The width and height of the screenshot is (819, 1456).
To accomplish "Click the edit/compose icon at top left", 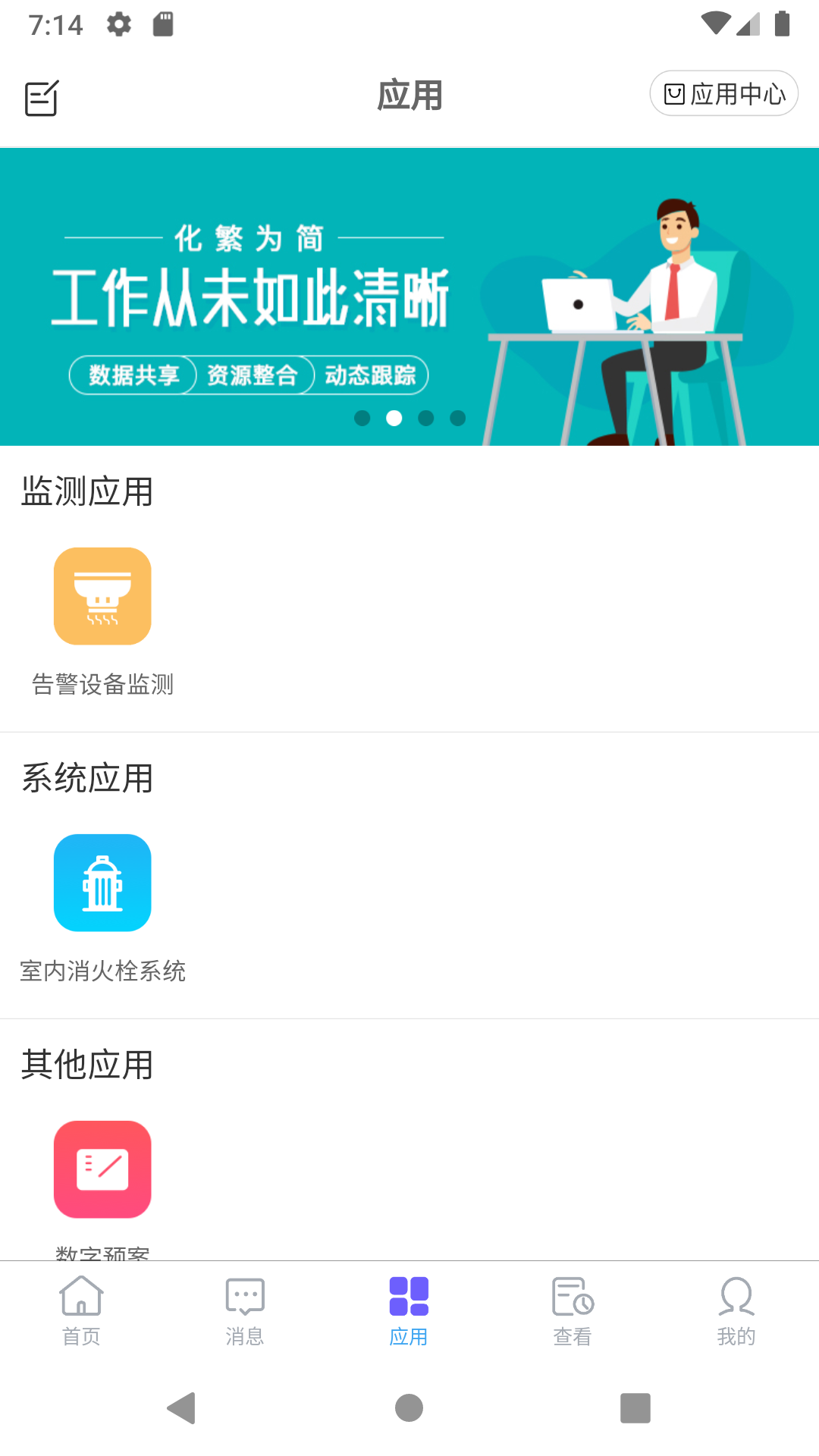I will click(42, 97).
